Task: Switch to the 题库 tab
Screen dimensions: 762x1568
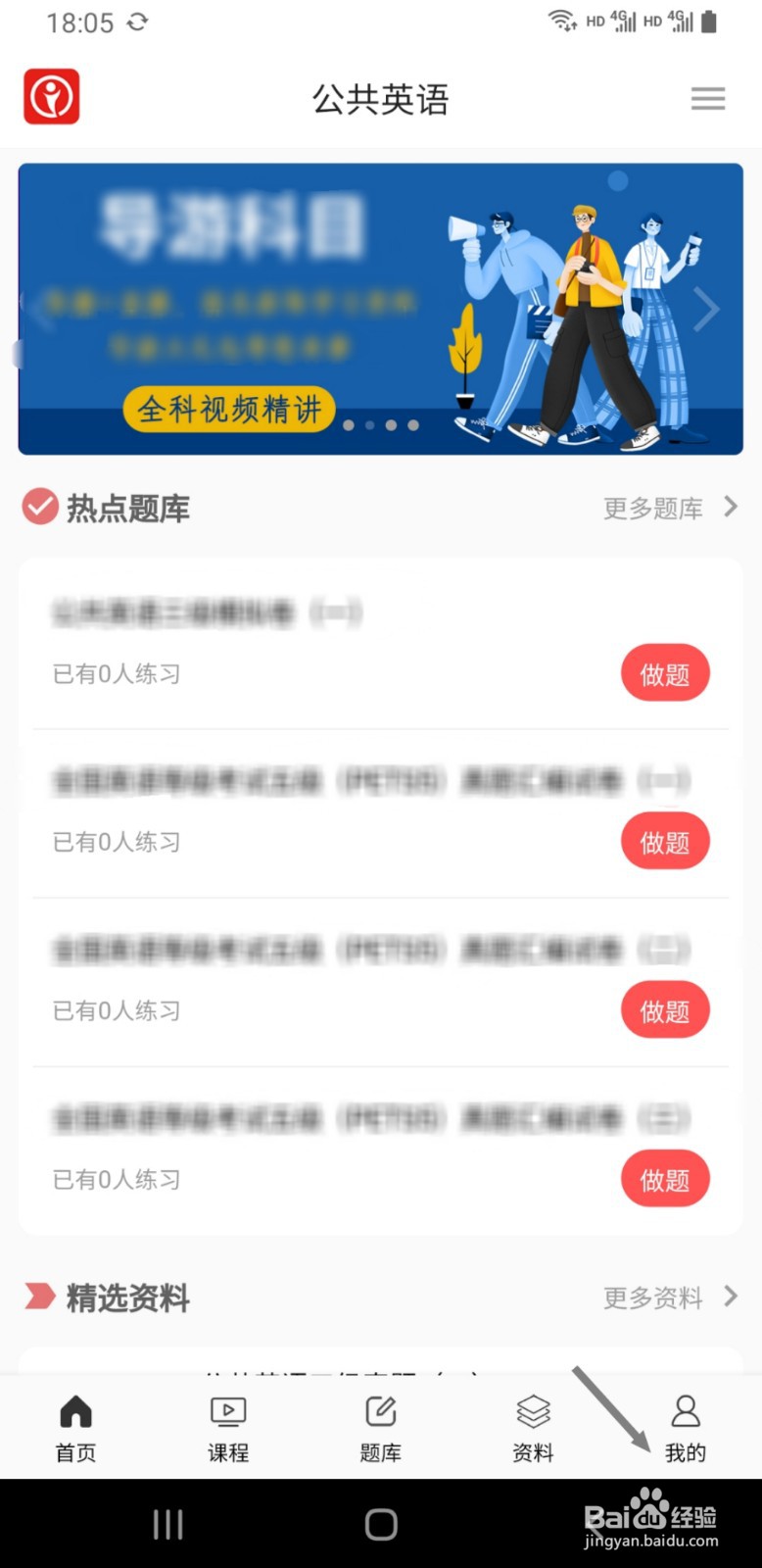Action: pos(380,1429)
